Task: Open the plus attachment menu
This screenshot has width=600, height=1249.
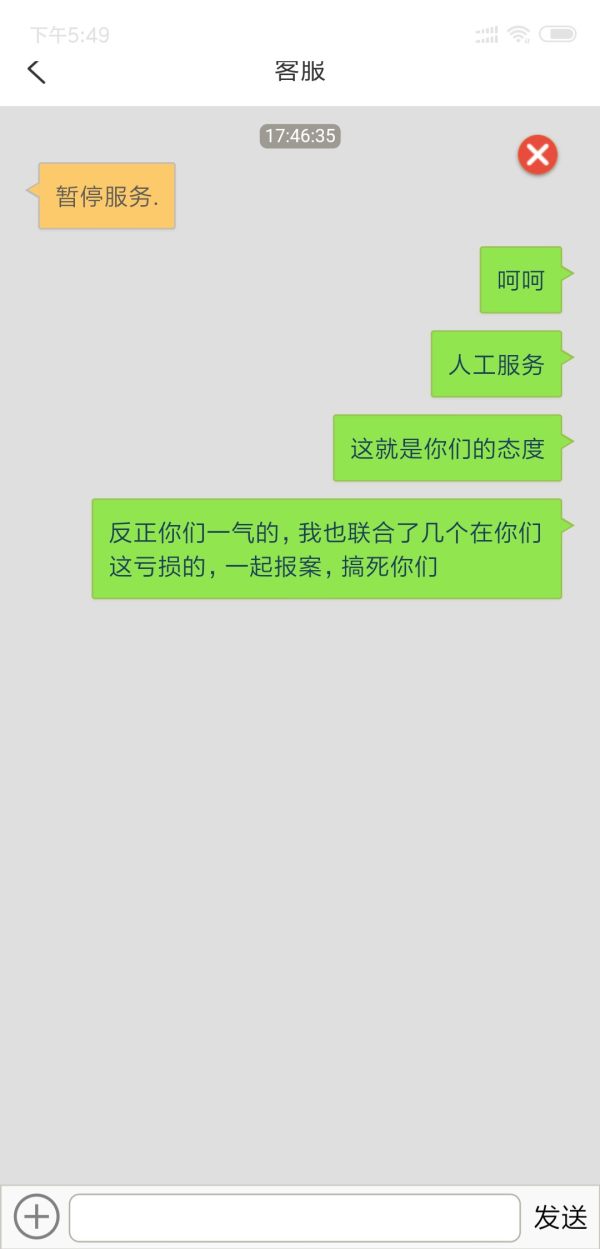Action: point(37,1217)
